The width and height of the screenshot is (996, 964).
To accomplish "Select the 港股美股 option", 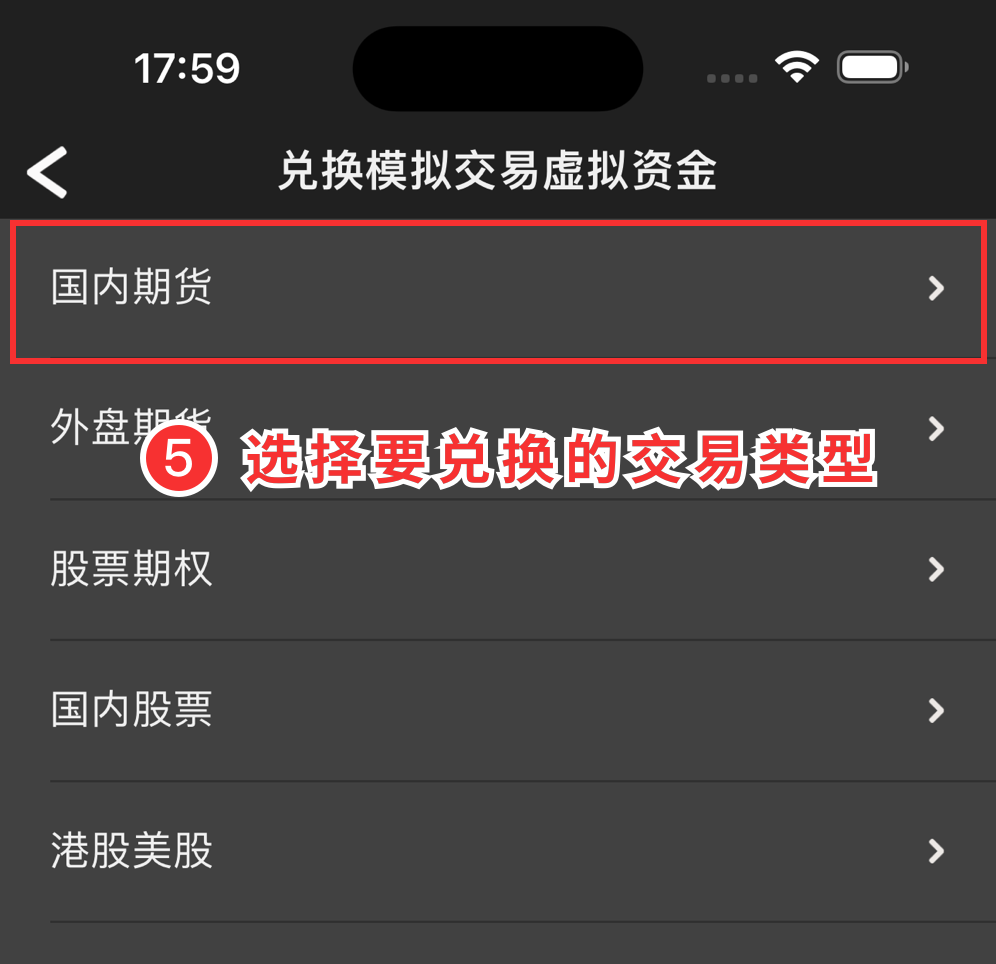I will pos(497,852).
